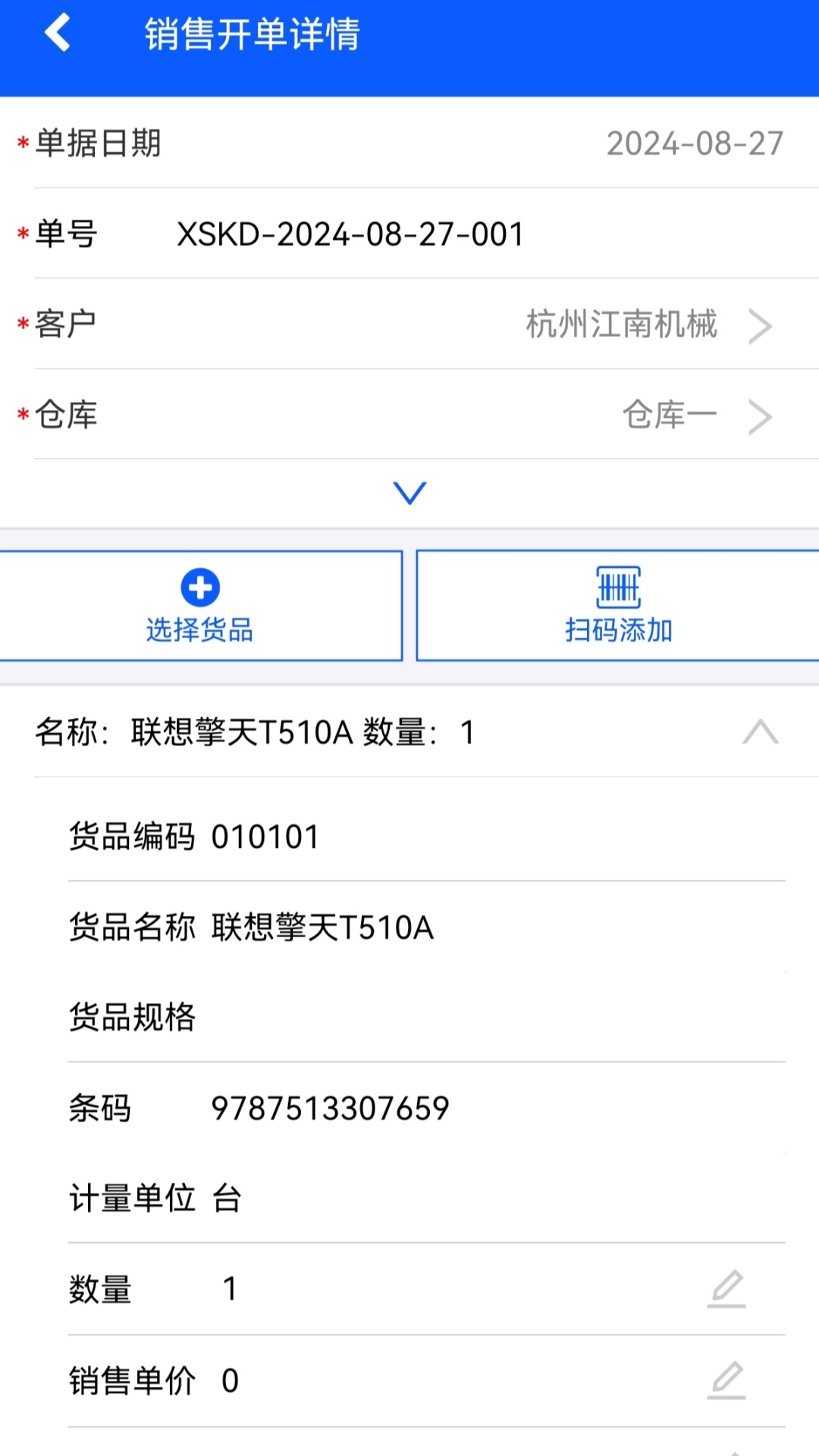Image resolution: width=819 pixels, height=1456 pixels.
Task: Tap the barcode scan icon
Action: [618, 588]
